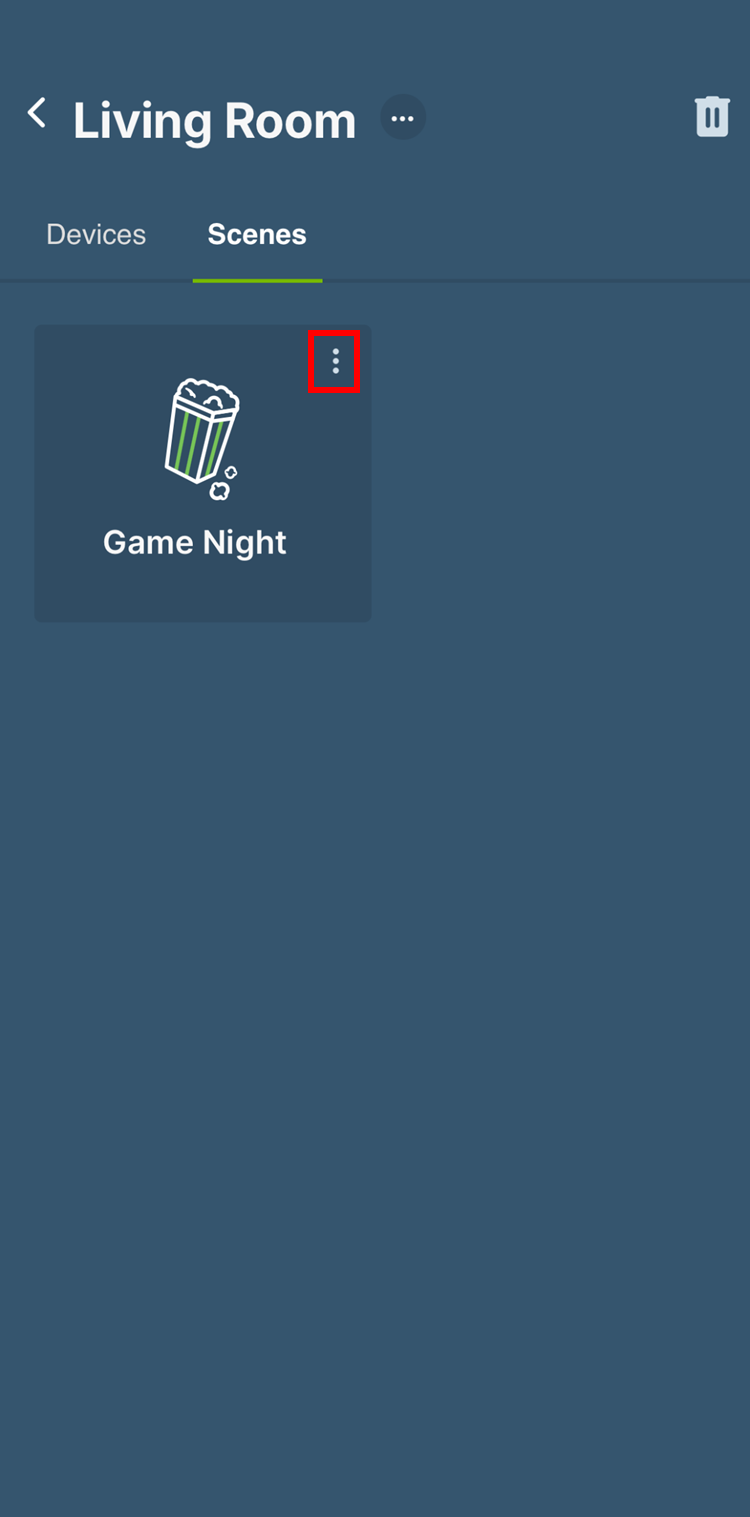The height and width of the screenshot is (1517, 750).
Task: Switch to the Devices tab
Action: click(x=96, y=235)
